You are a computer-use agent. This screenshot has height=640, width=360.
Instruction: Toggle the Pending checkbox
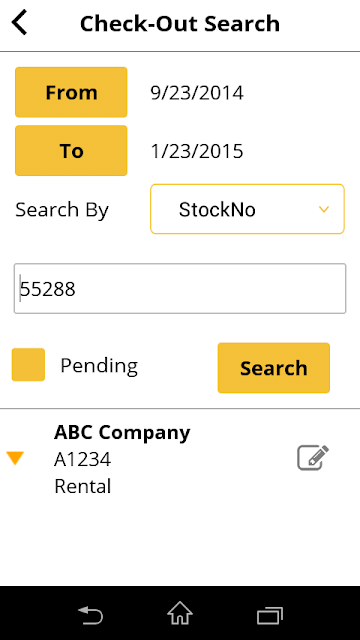point(28,364)
